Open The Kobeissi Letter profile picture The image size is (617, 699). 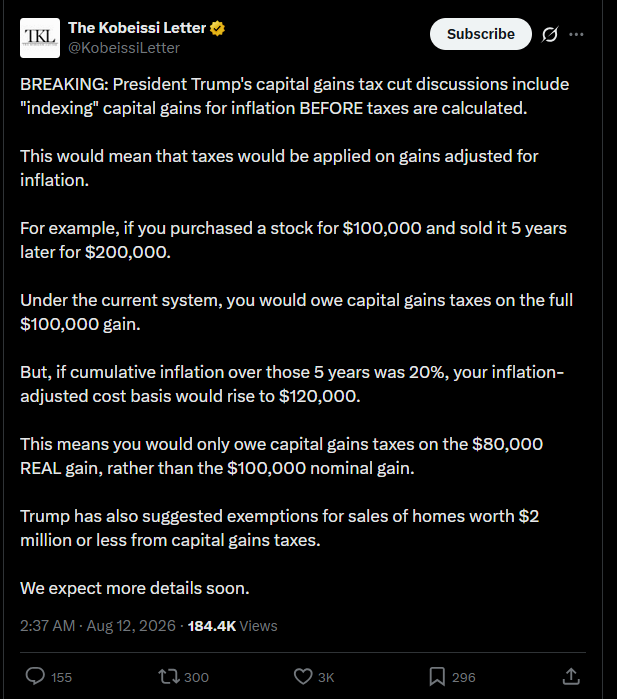(40, 38)
